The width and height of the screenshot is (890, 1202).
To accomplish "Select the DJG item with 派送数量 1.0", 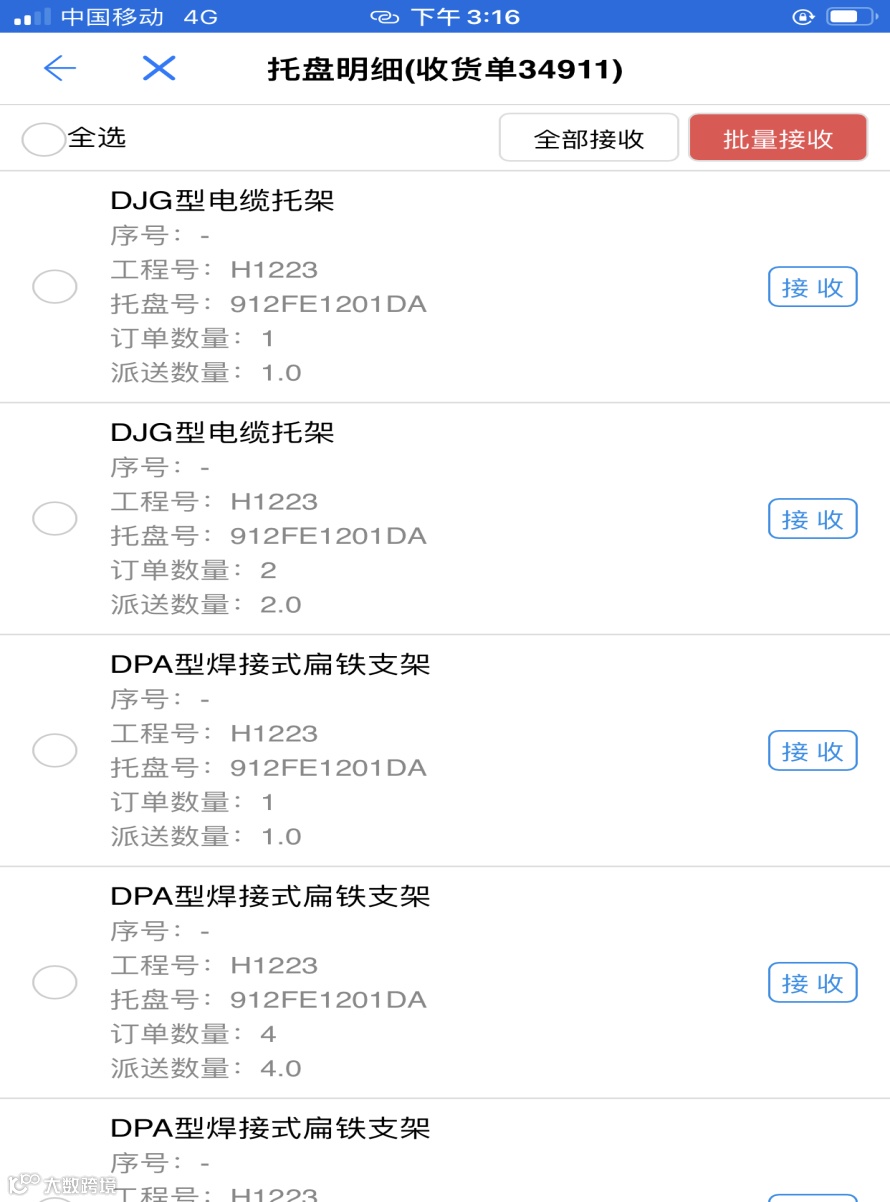I will pyautogui.click(x=55, y=287).
